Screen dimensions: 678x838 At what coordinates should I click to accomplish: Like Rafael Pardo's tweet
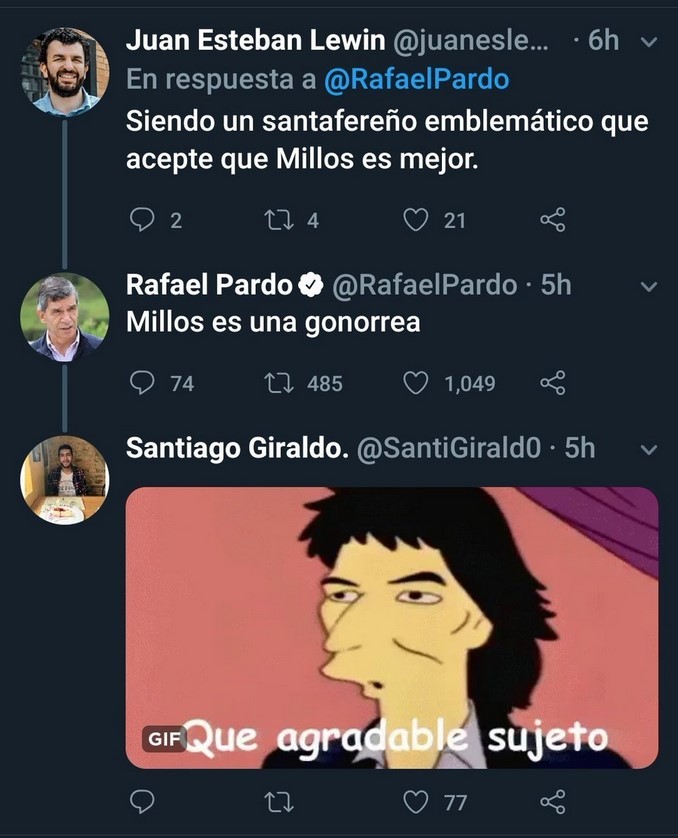(416, 382)
